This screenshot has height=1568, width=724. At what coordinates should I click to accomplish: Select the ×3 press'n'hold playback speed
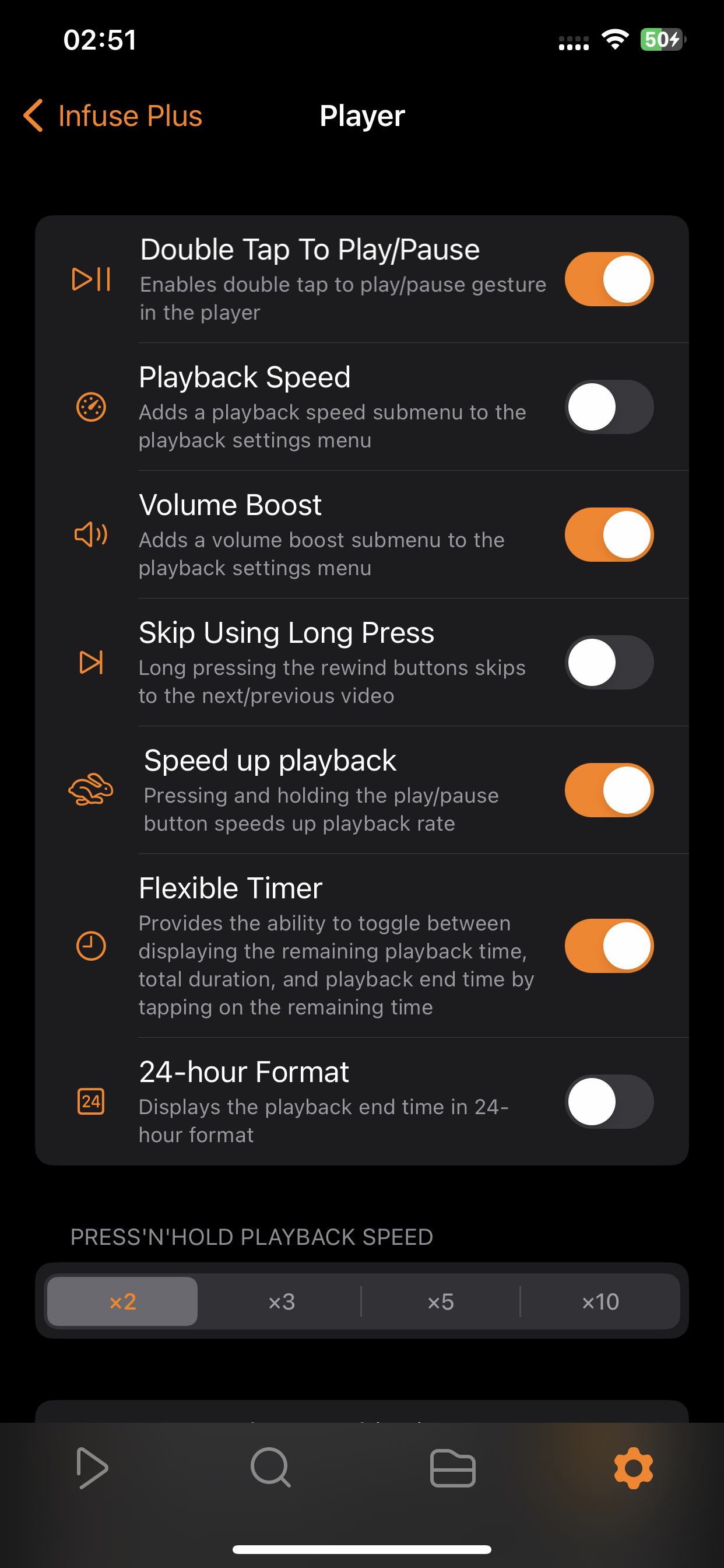coord(280,1301)
